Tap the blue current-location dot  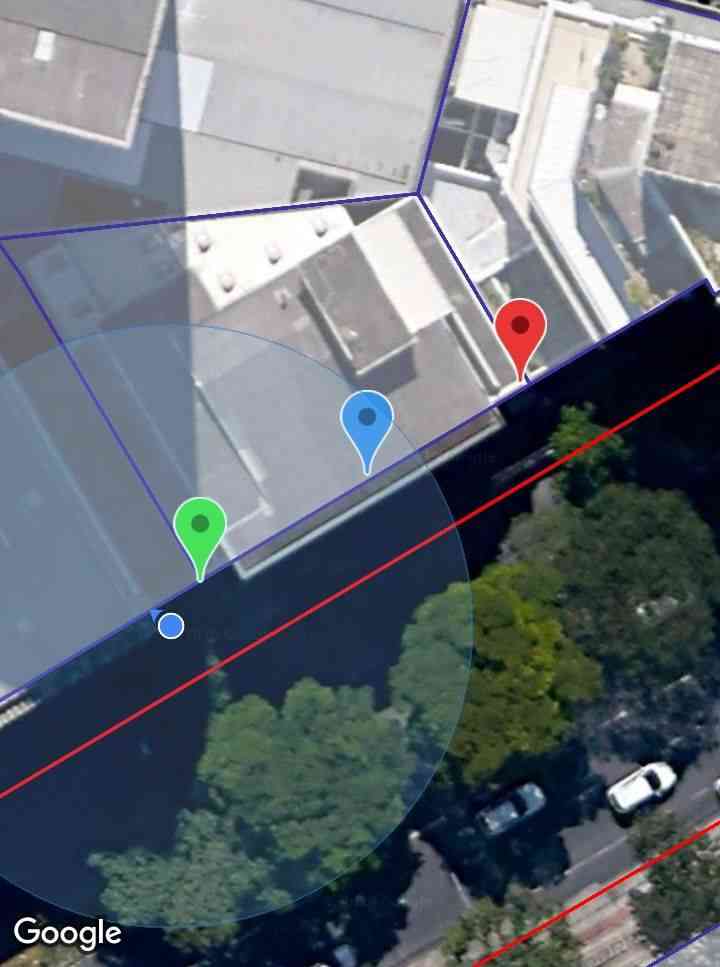[171, 626]
